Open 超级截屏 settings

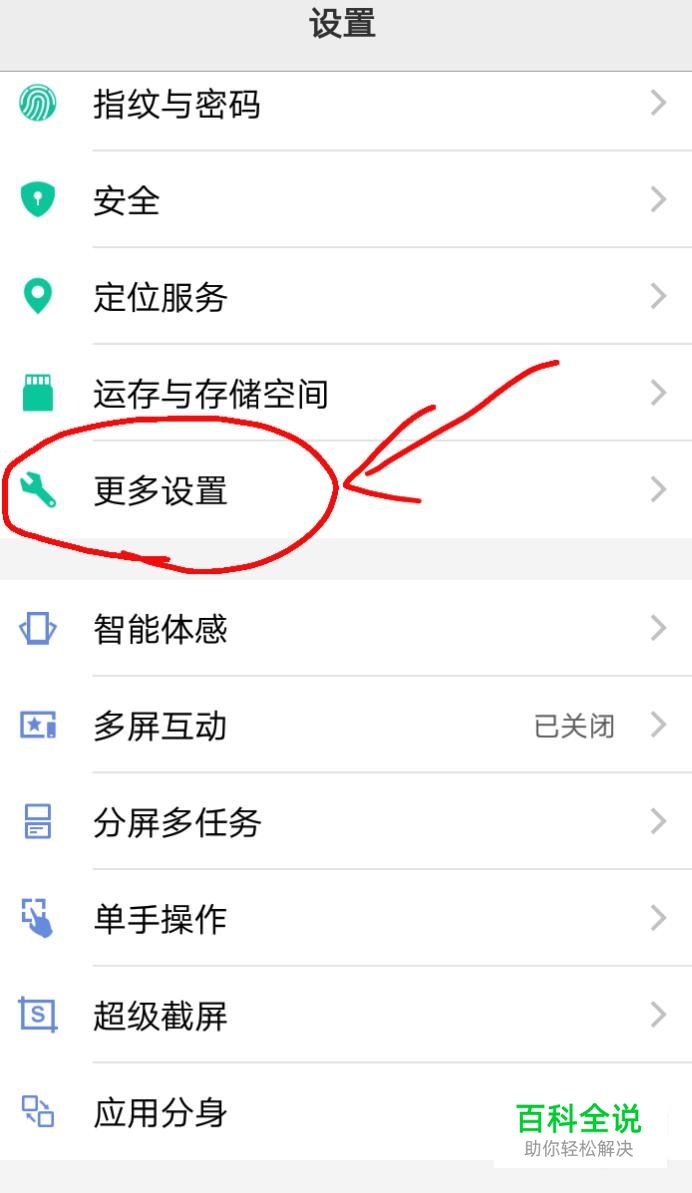tap(160, 1015)
